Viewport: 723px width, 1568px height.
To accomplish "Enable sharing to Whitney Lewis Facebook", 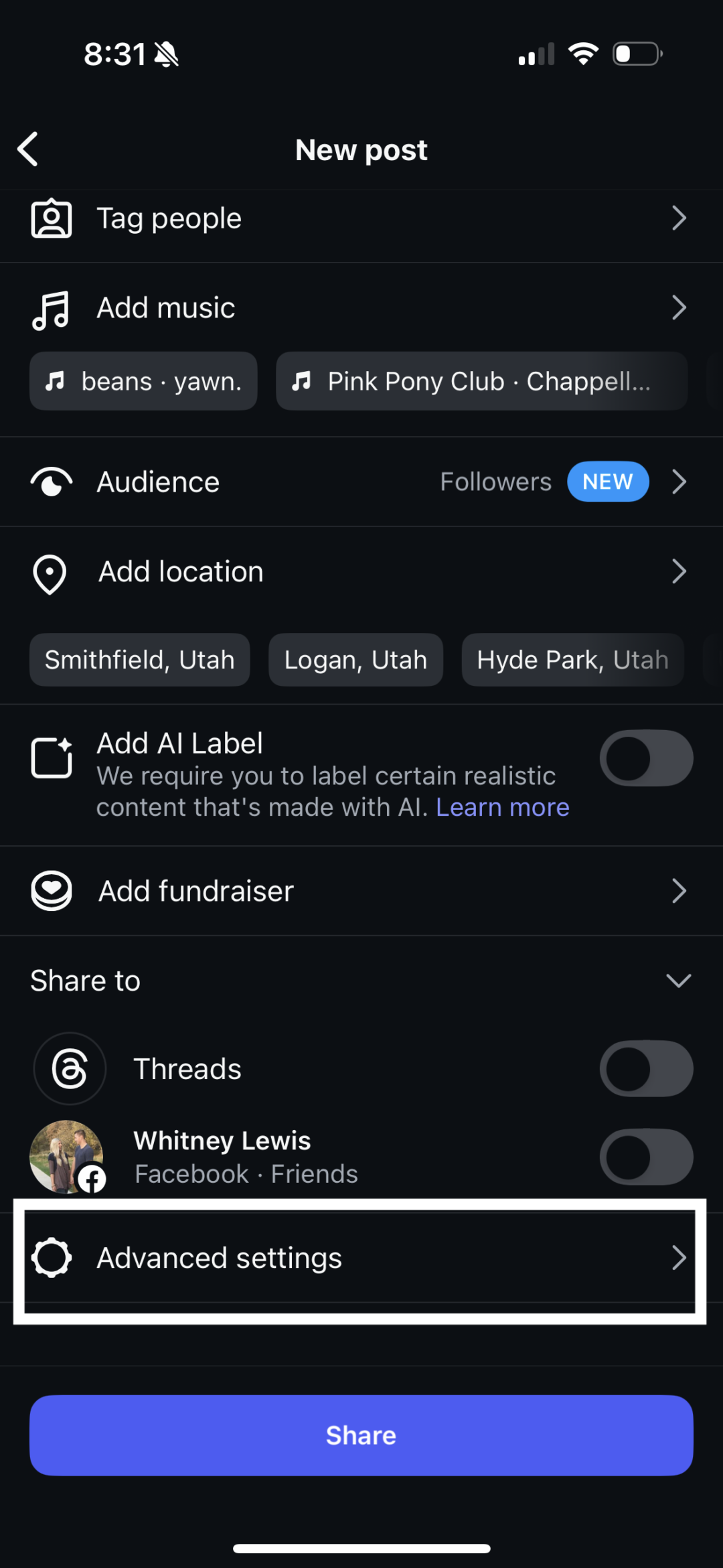I will (x=645, y=1157).
